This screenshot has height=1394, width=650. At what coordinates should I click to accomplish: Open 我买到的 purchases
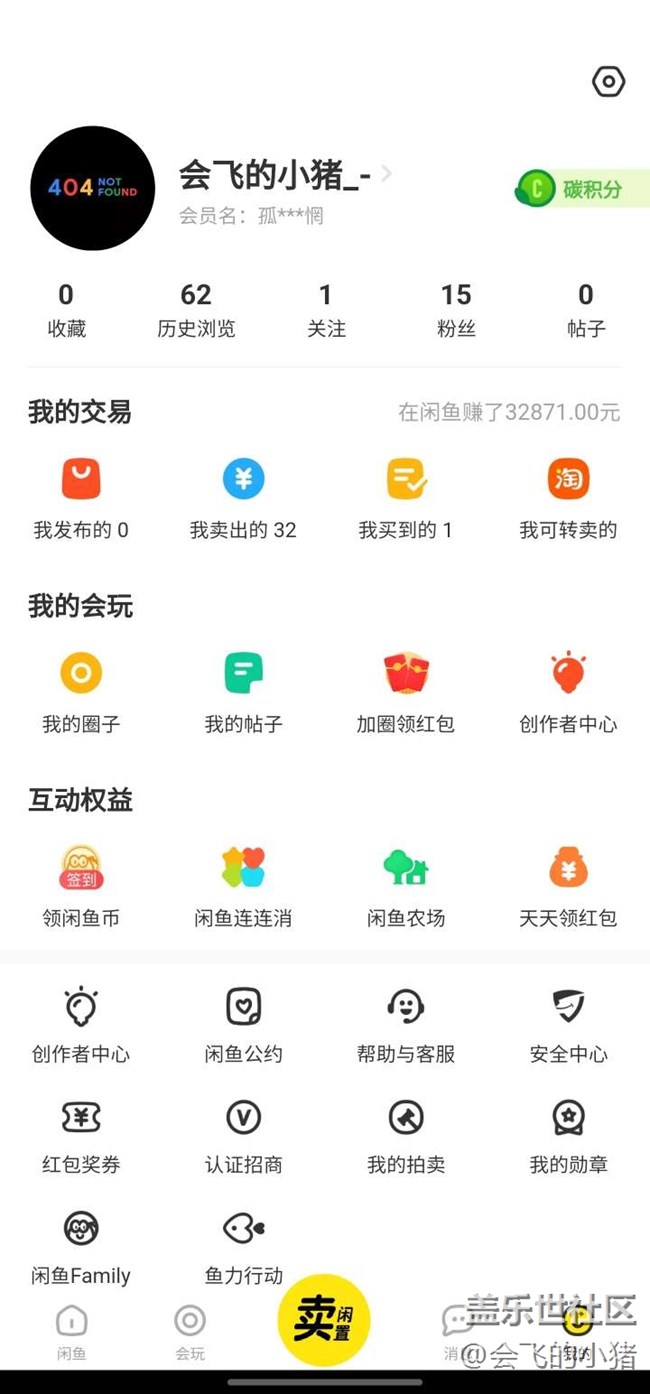(x=406, y=499)
